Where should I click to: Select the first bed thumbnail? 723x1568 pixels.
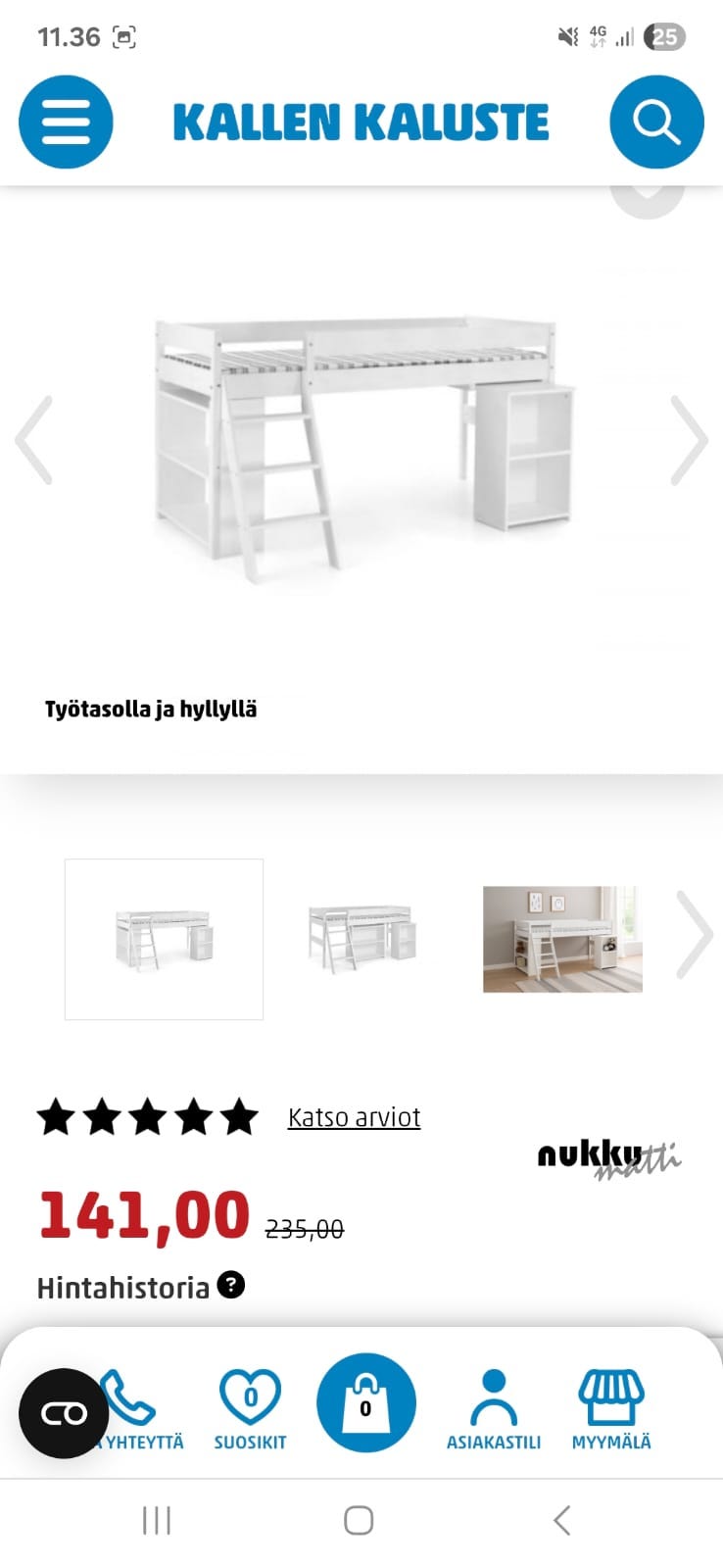[163, 939]
